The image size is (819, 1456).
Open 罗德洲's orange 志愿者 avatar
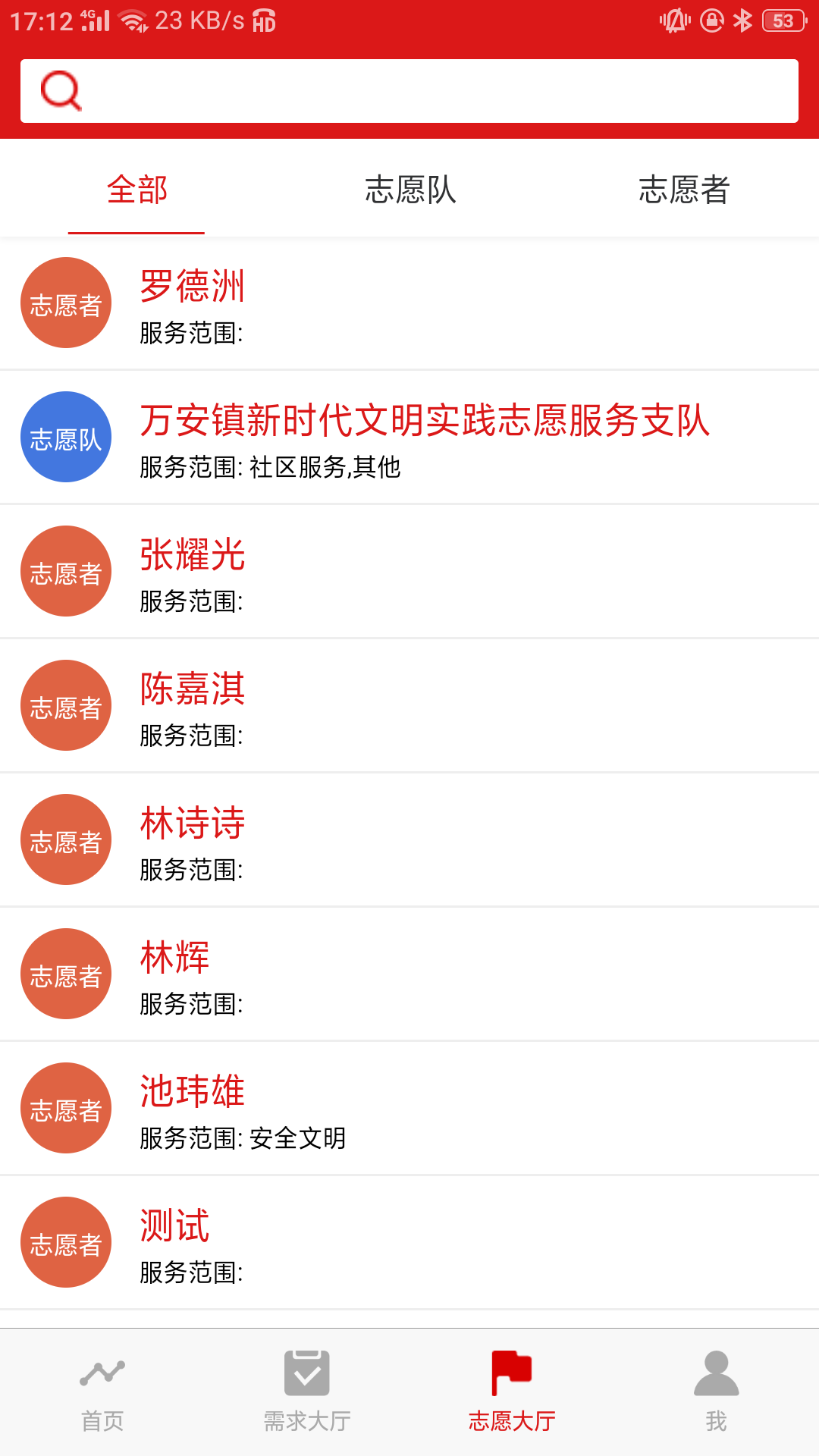click(65, 303)
